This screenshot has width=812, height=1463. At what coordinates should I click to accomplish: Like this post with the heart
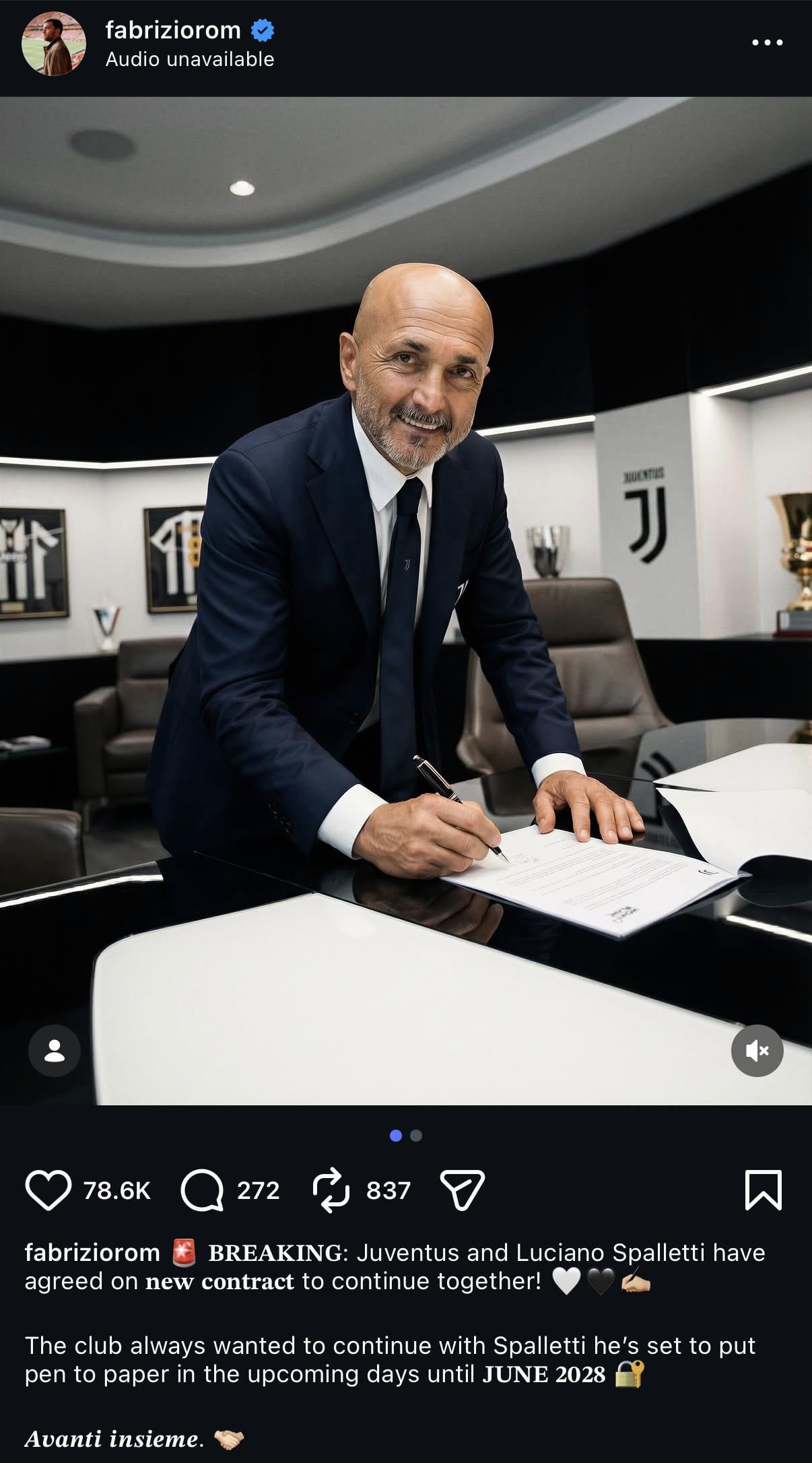(x=48, y=1190)
